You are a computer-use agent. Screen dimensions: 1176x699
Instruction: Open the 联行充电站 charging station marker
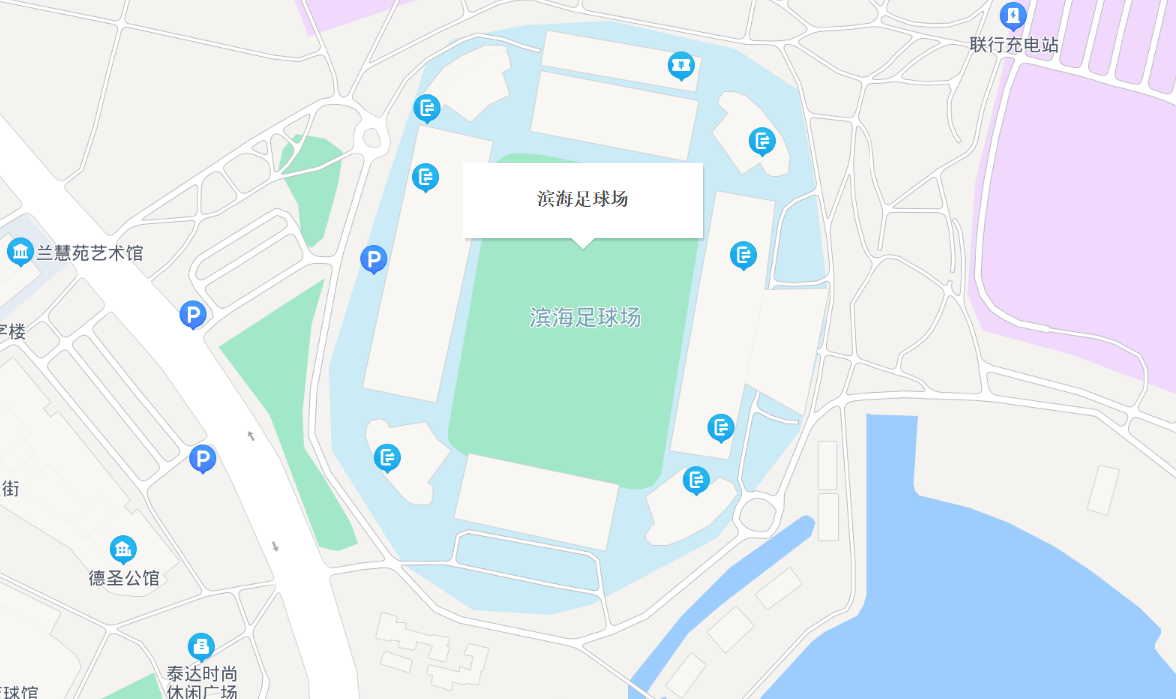[x=1013, y=16]
